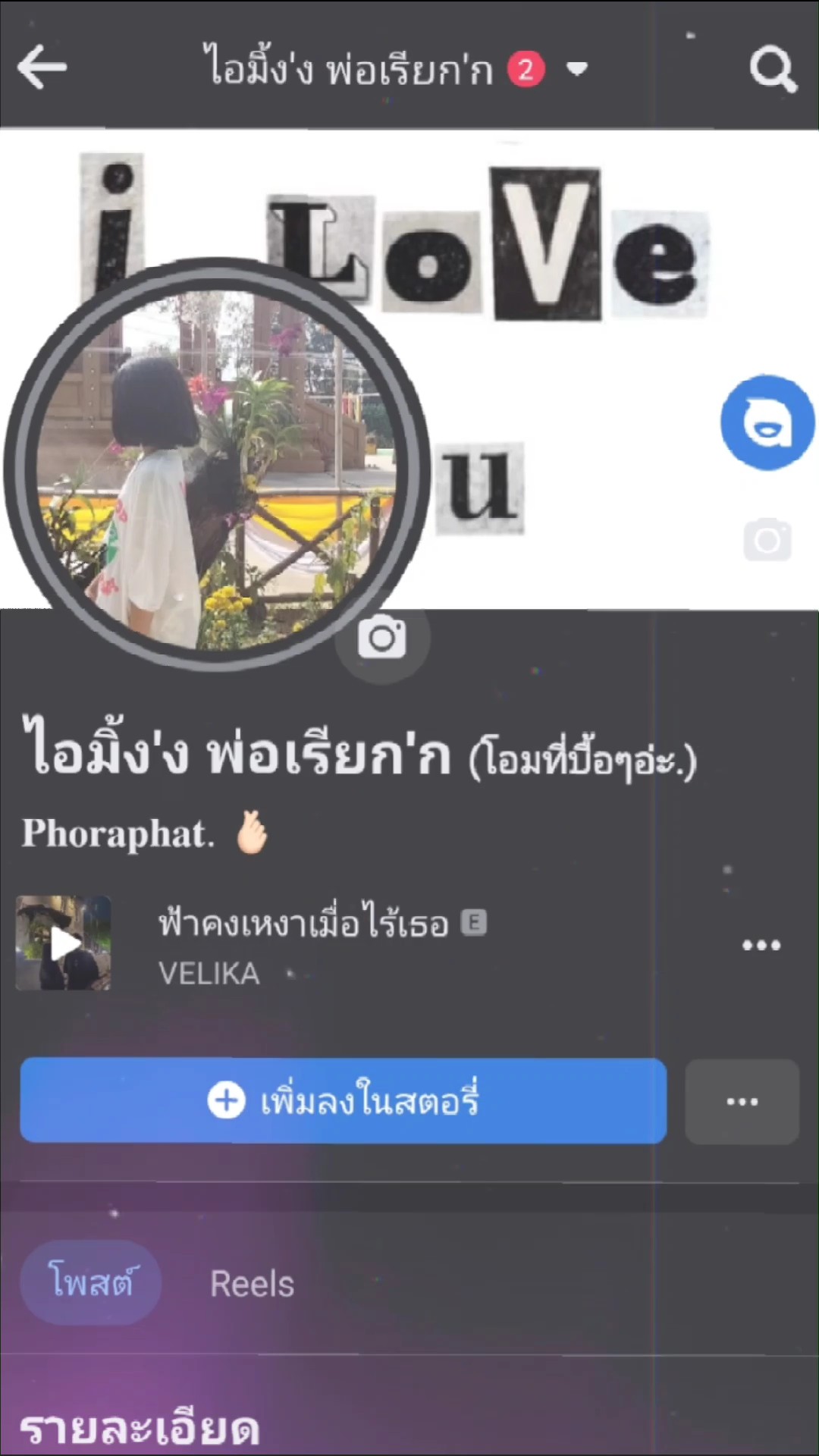The image size is (819, 1456).
Task: Open options for the VELIKA song
Action: click(761, 945)
